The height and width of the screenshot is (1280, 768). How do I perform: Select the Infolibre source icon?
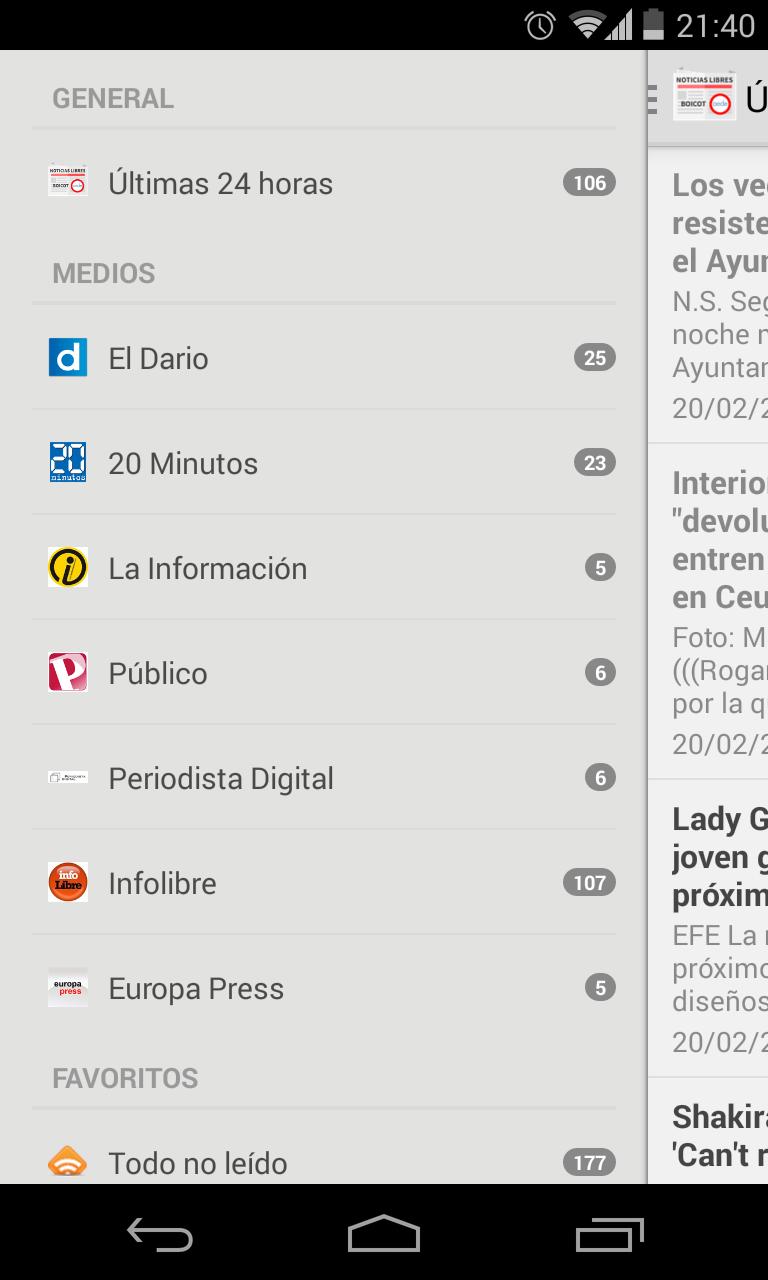pyautogui.click(x=67, y=882)
